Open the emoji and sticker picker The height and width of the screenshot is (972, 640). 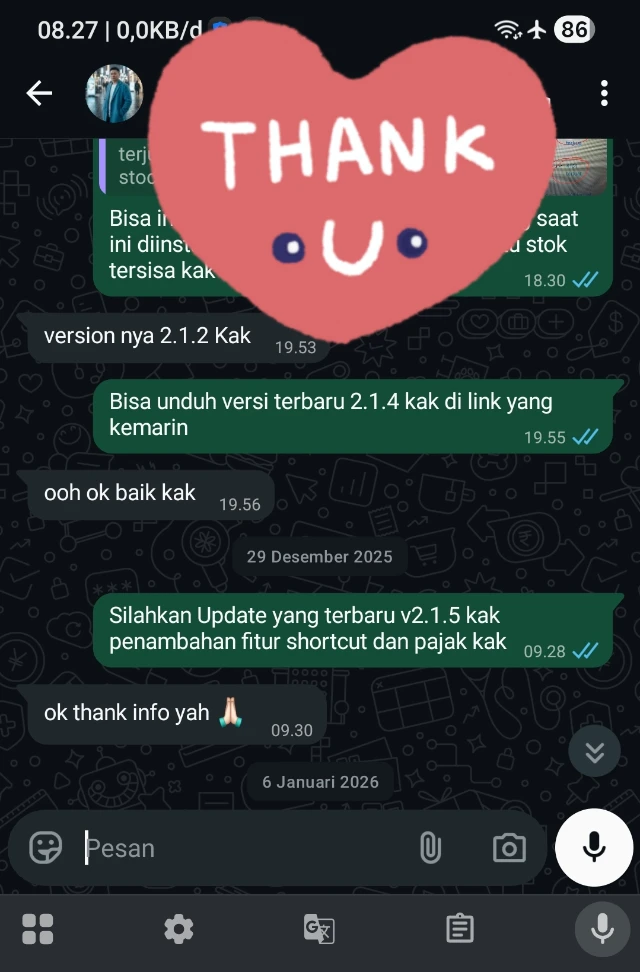click(x=46, y=848)
